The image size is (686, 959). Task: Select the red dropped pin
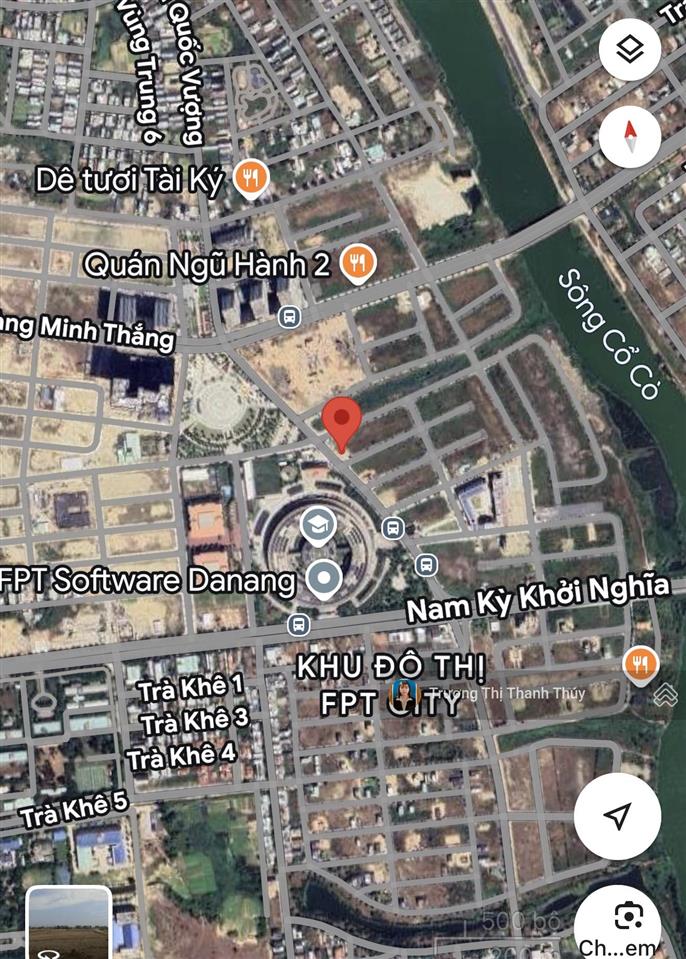tap(341, 423)
